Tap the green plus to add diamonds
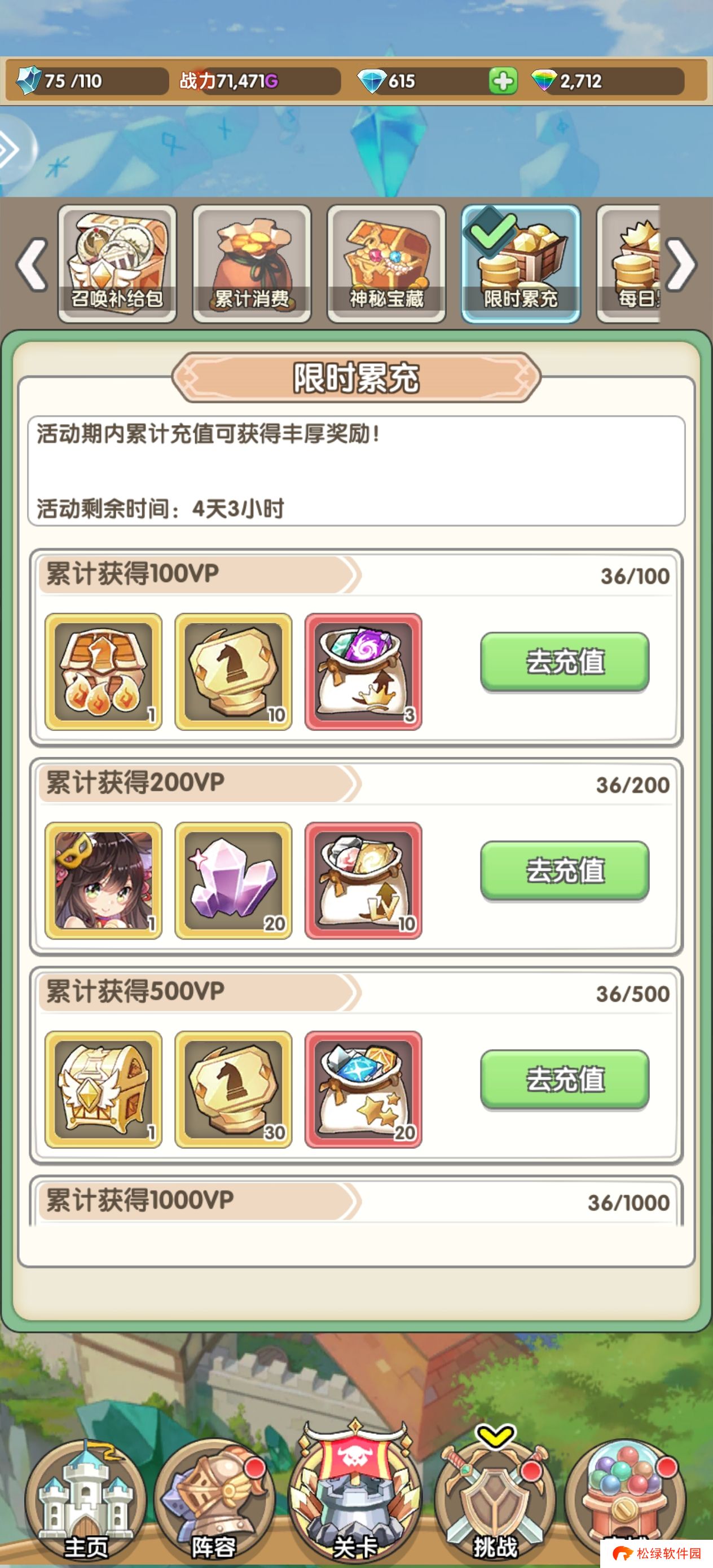The image size is (713, 1568). tap(503, 81)
